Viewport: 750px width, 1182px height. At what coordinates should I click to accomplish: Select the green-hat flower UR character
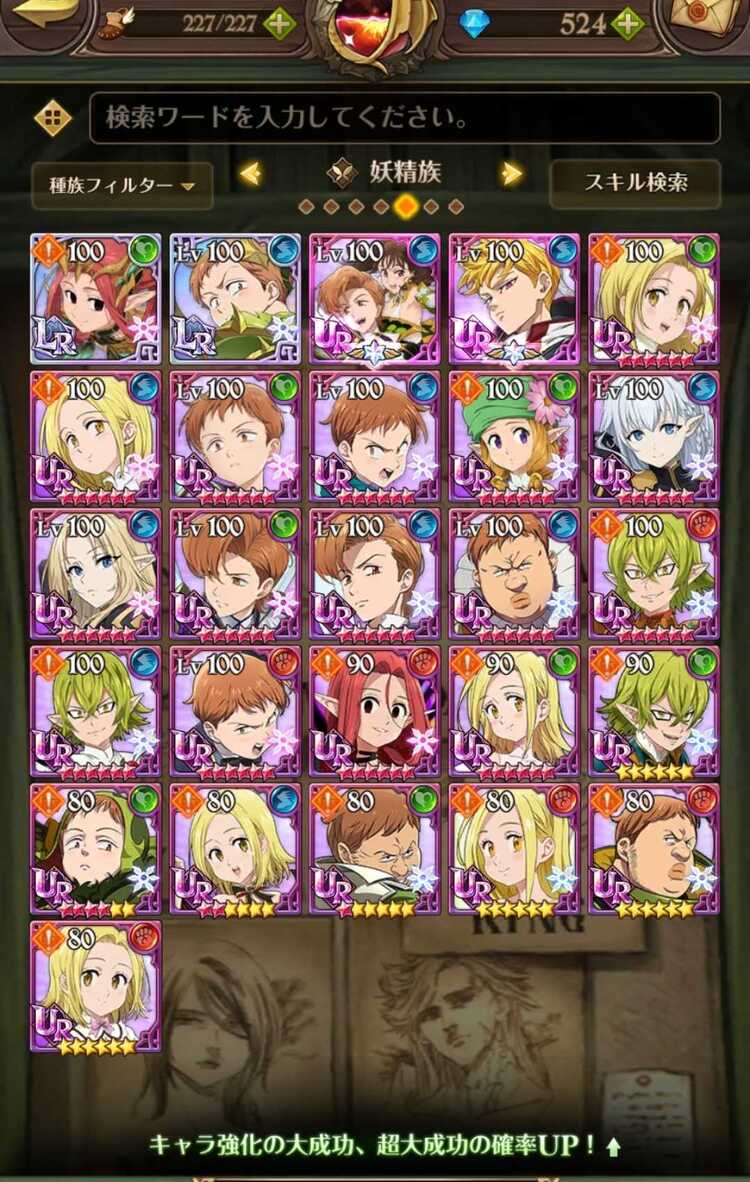click(x=513, y=436)
